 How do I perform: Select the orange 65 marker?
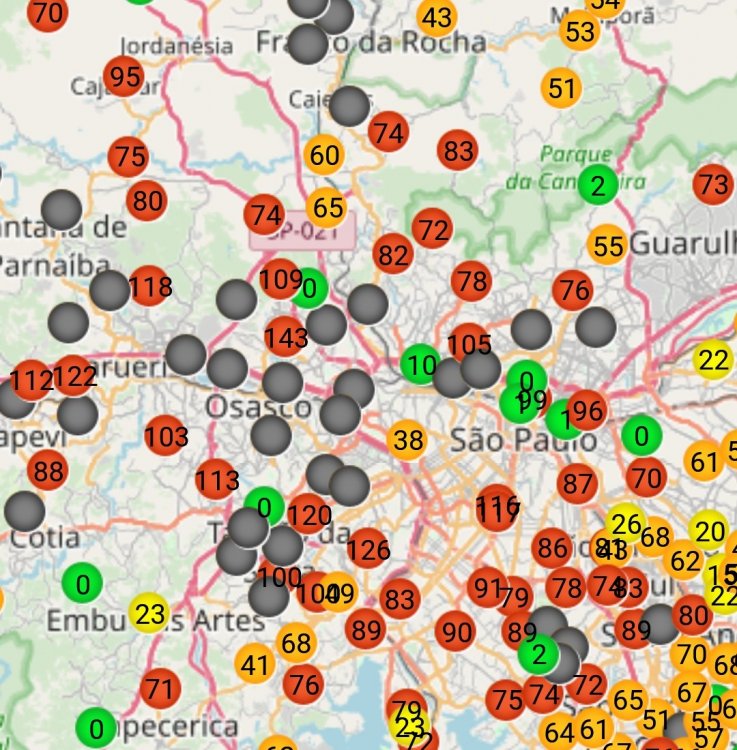pos(327,208)
